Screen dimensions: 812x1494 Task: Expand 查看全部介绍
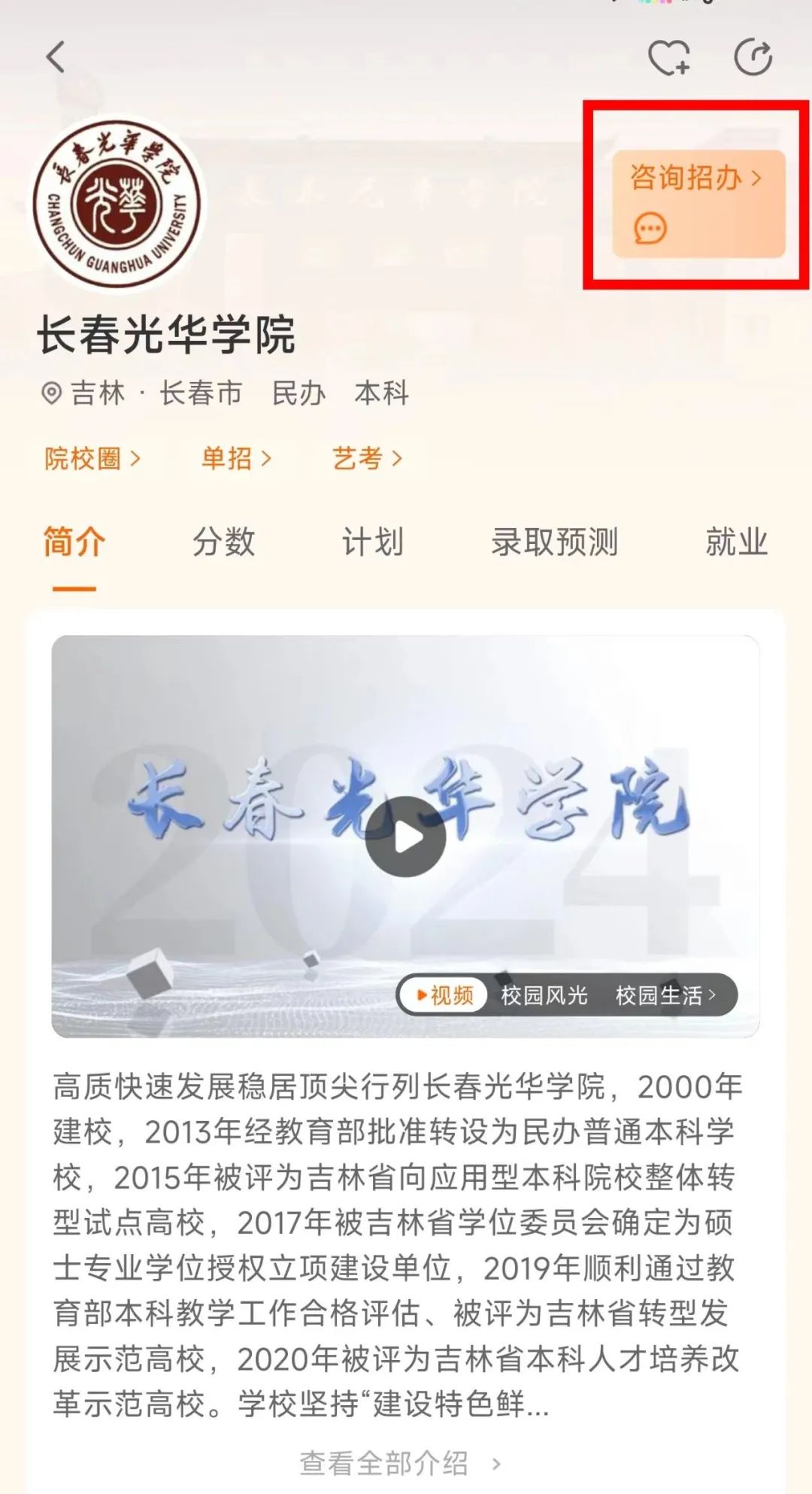tap(400, 1463)
